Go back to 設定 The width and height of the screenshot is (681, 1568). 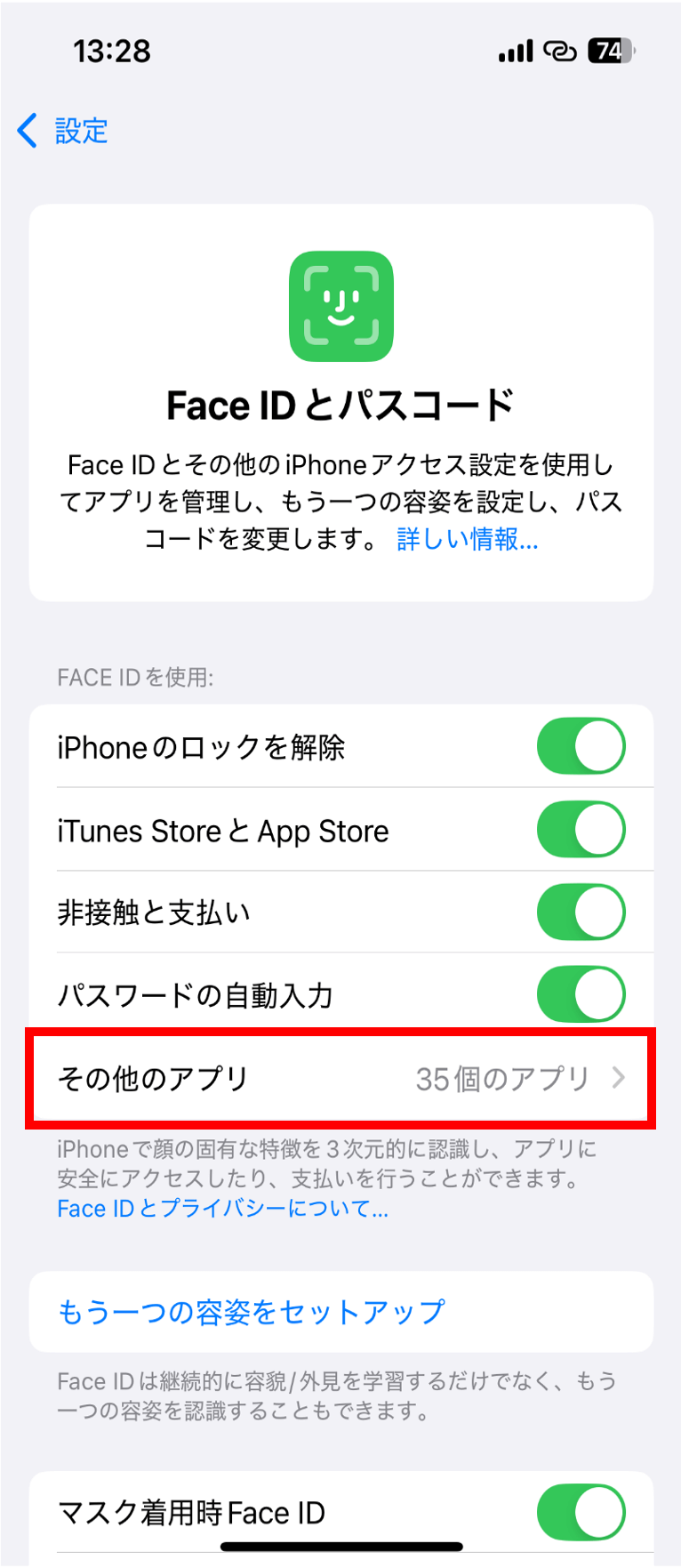tap(63, 131)
